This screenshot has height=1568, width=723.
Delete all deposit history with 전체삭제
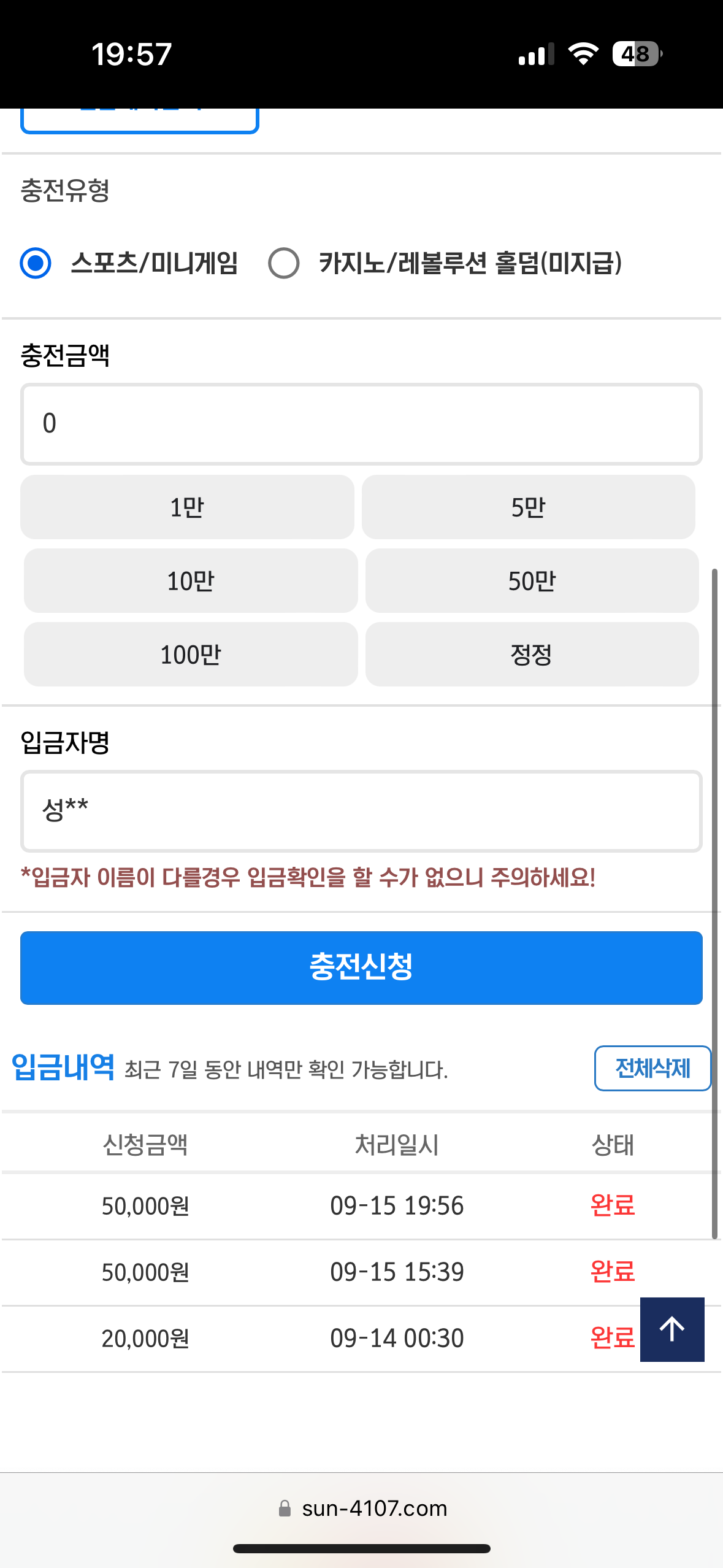point(652,1068)
